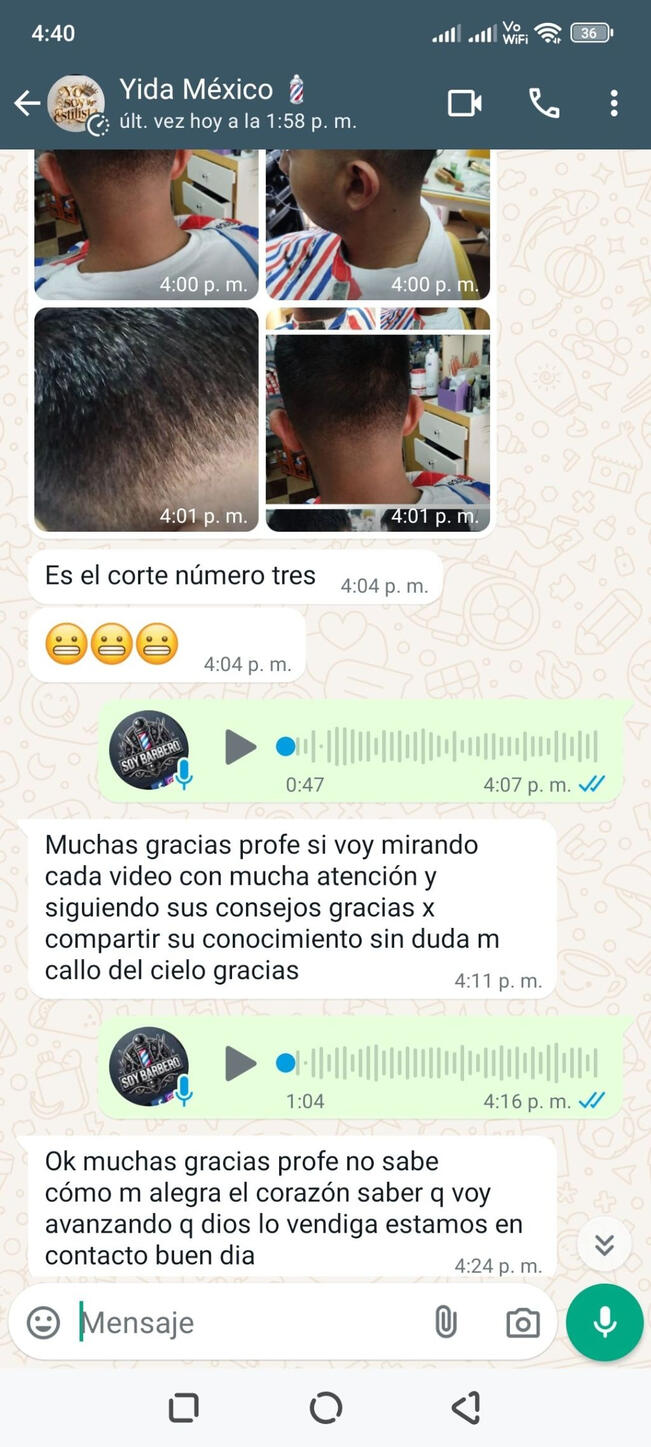Open the emoji picker

[x=43, y=1323]
